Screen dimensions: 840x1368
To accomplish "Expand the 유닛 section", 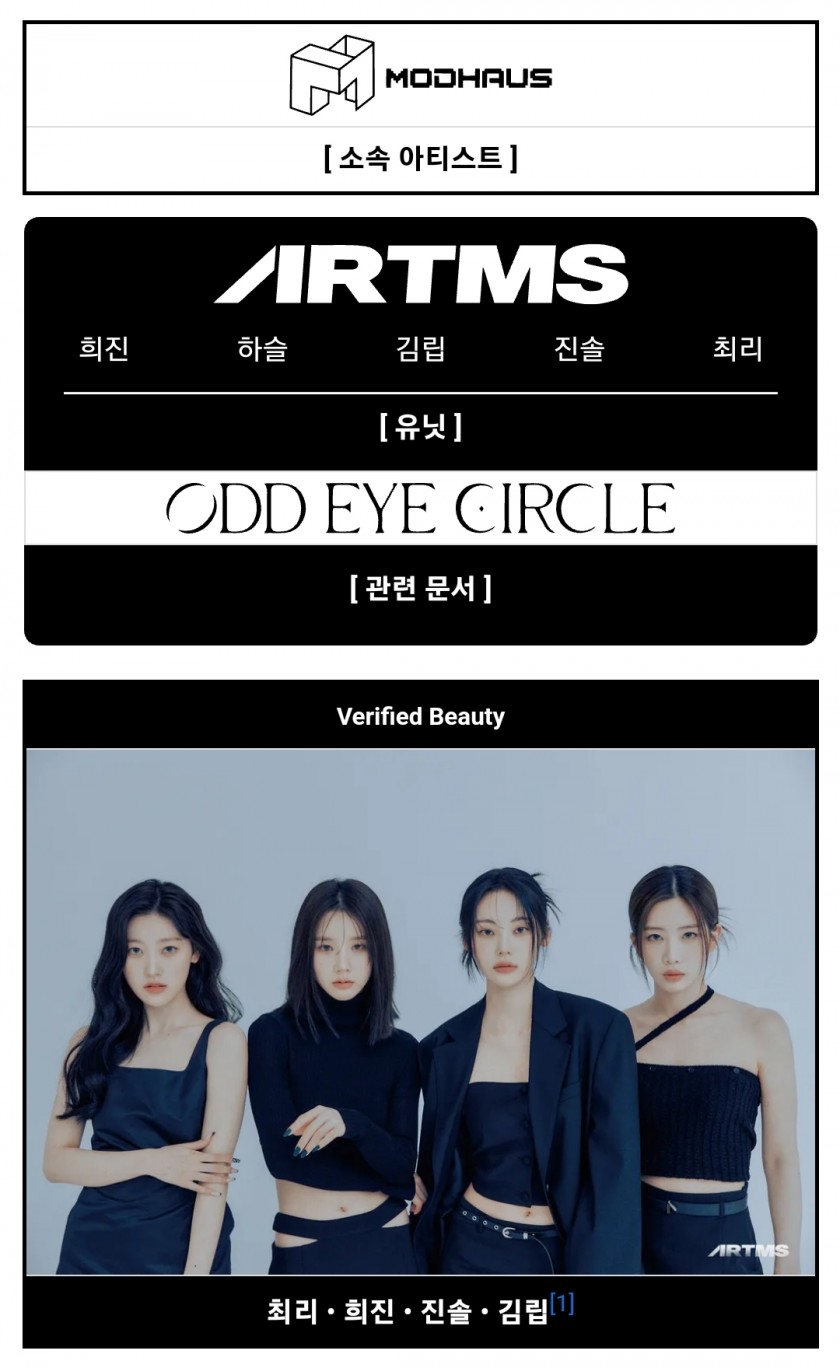I will (x=420, y=429).
